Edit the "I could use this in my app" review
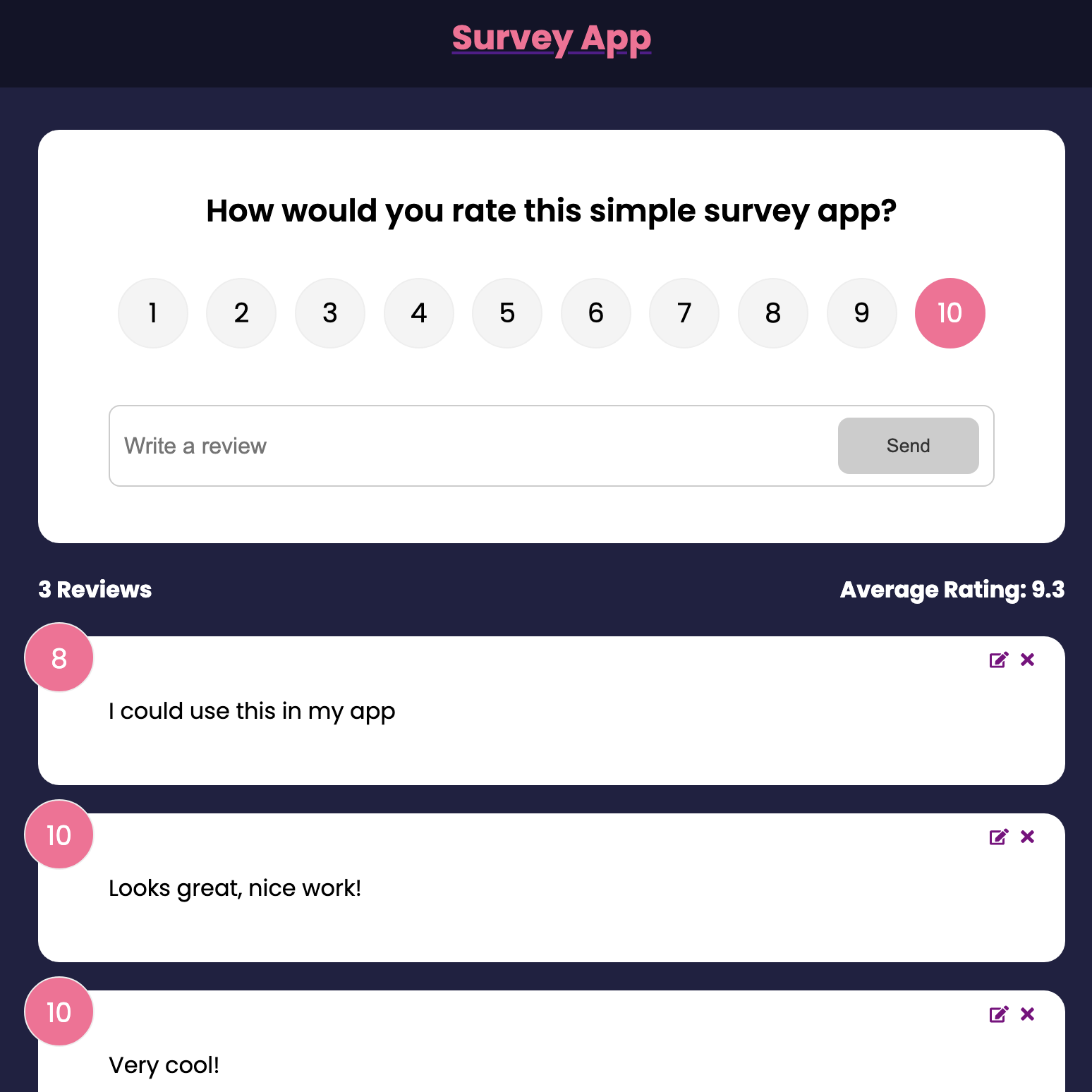Image resolution: width=1092 pixels, height=1092 pixels. click(x=998, y=660)
